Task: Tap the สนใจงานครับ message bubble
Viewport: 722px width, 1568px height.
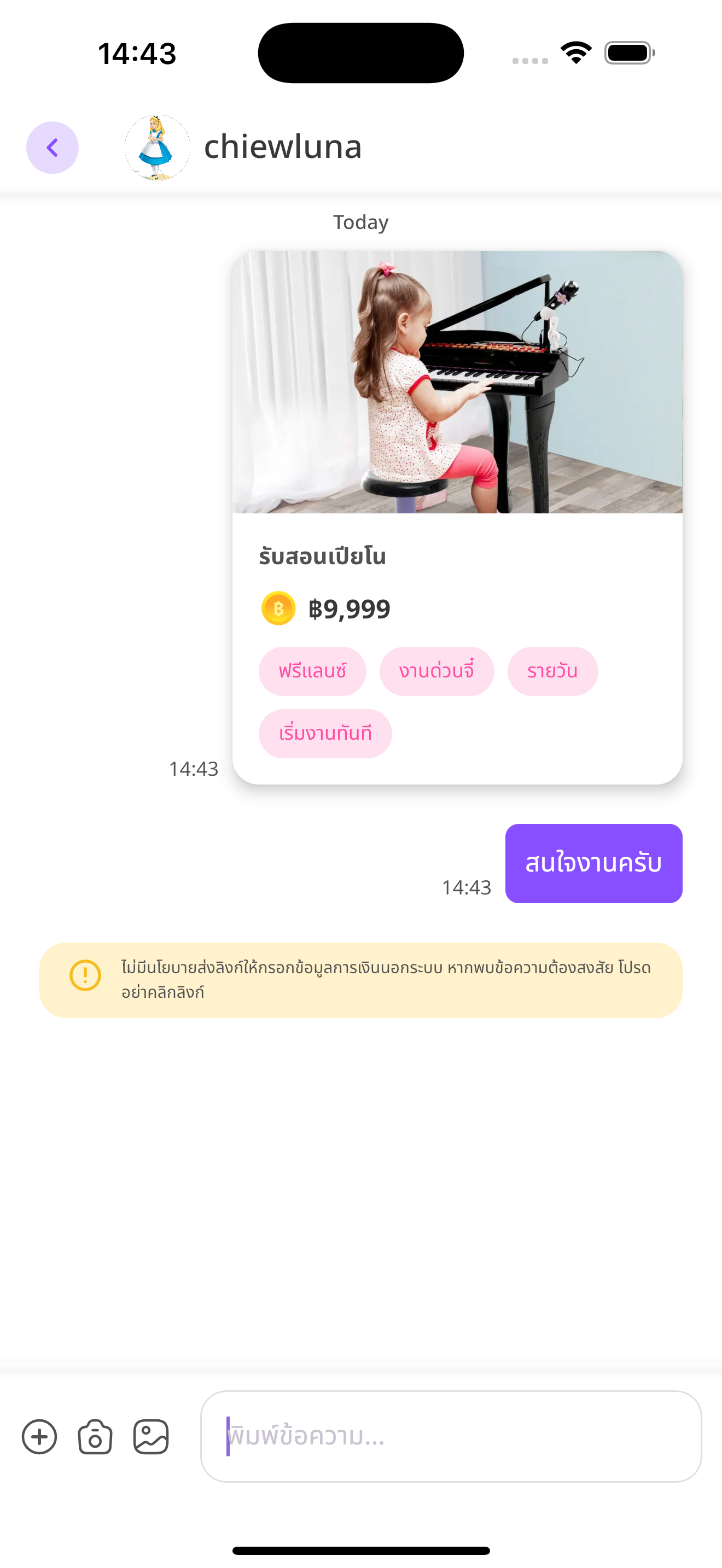Action: tap(593, 863)
